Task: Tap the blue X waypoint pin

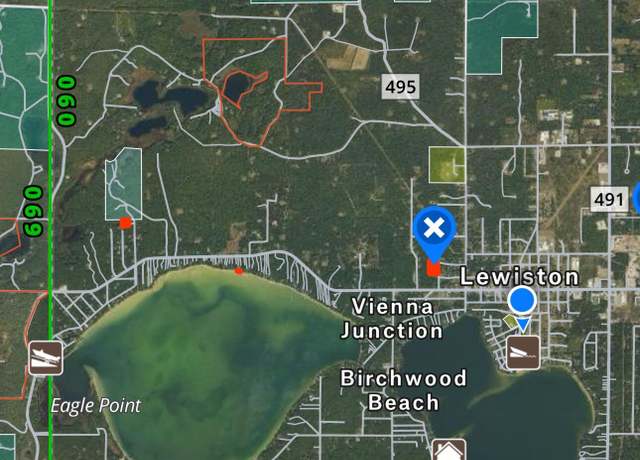Action: pyautogui.click(x=434, y=229)
